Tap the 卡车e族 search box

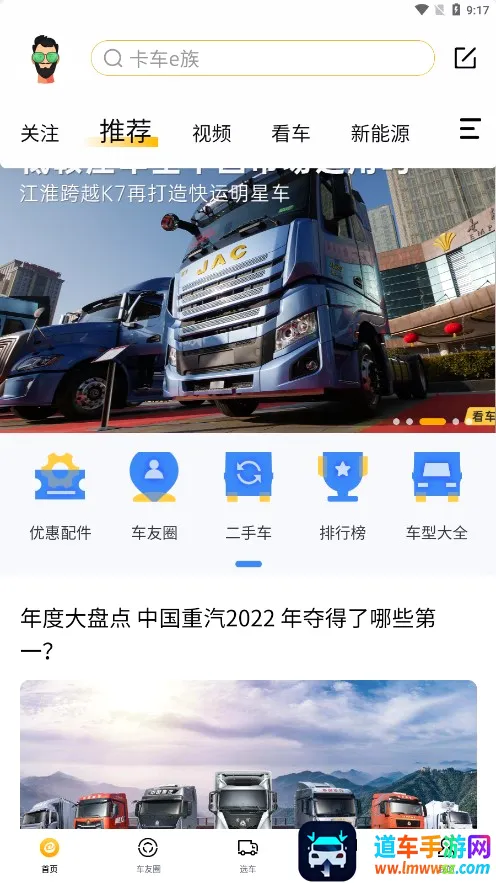263,58
